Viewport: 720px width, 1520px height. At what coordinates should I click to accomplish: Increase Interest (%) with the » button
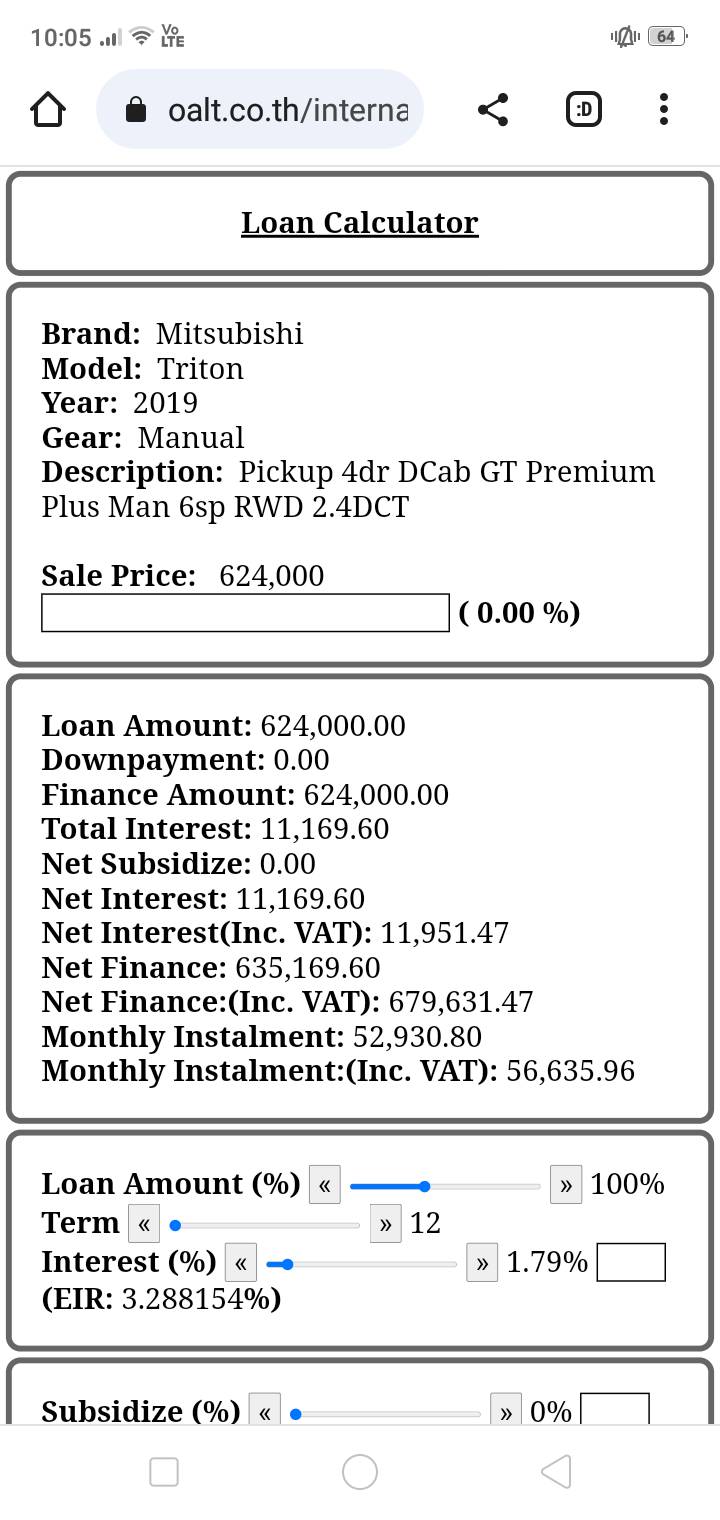coord(482,1263)
